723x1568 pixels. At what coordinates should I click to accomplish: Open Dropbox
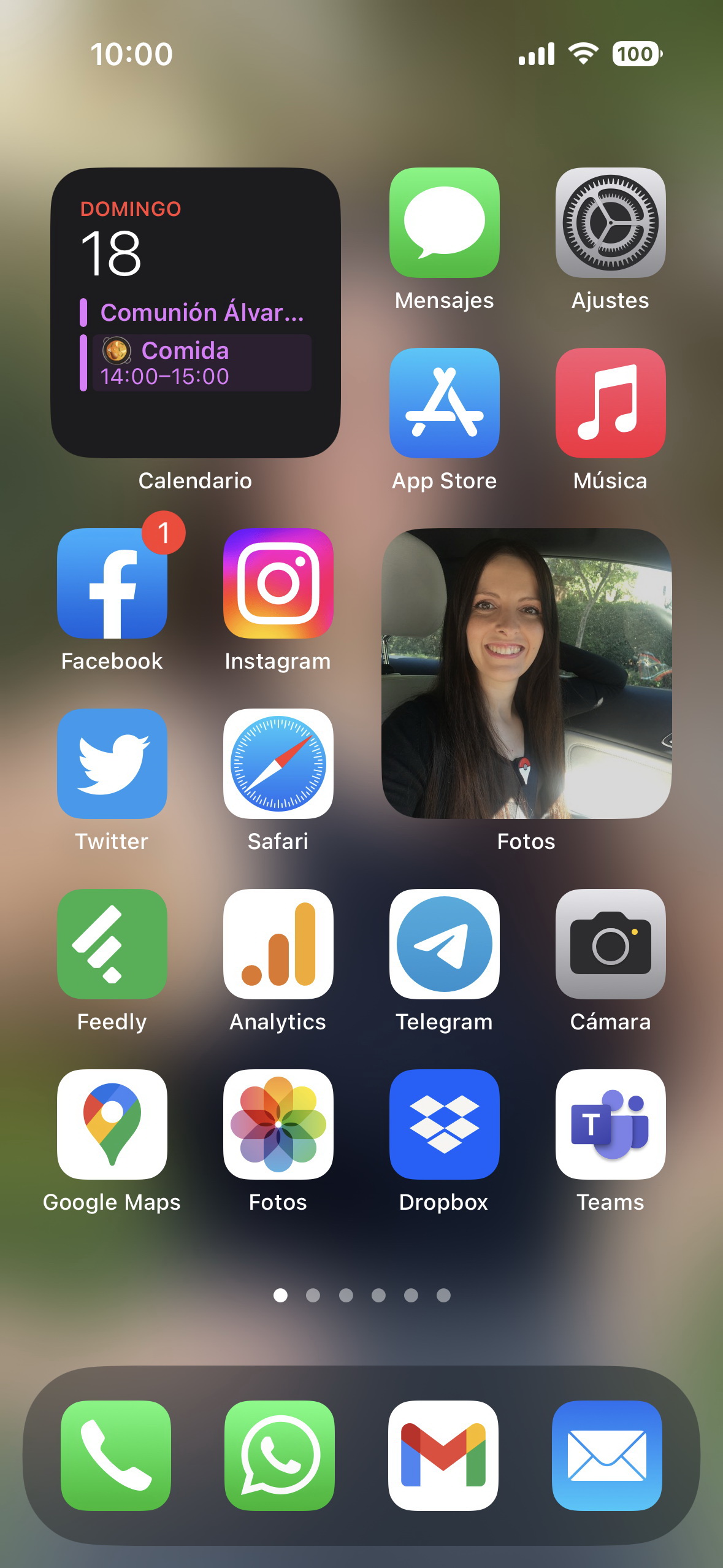445,1124
